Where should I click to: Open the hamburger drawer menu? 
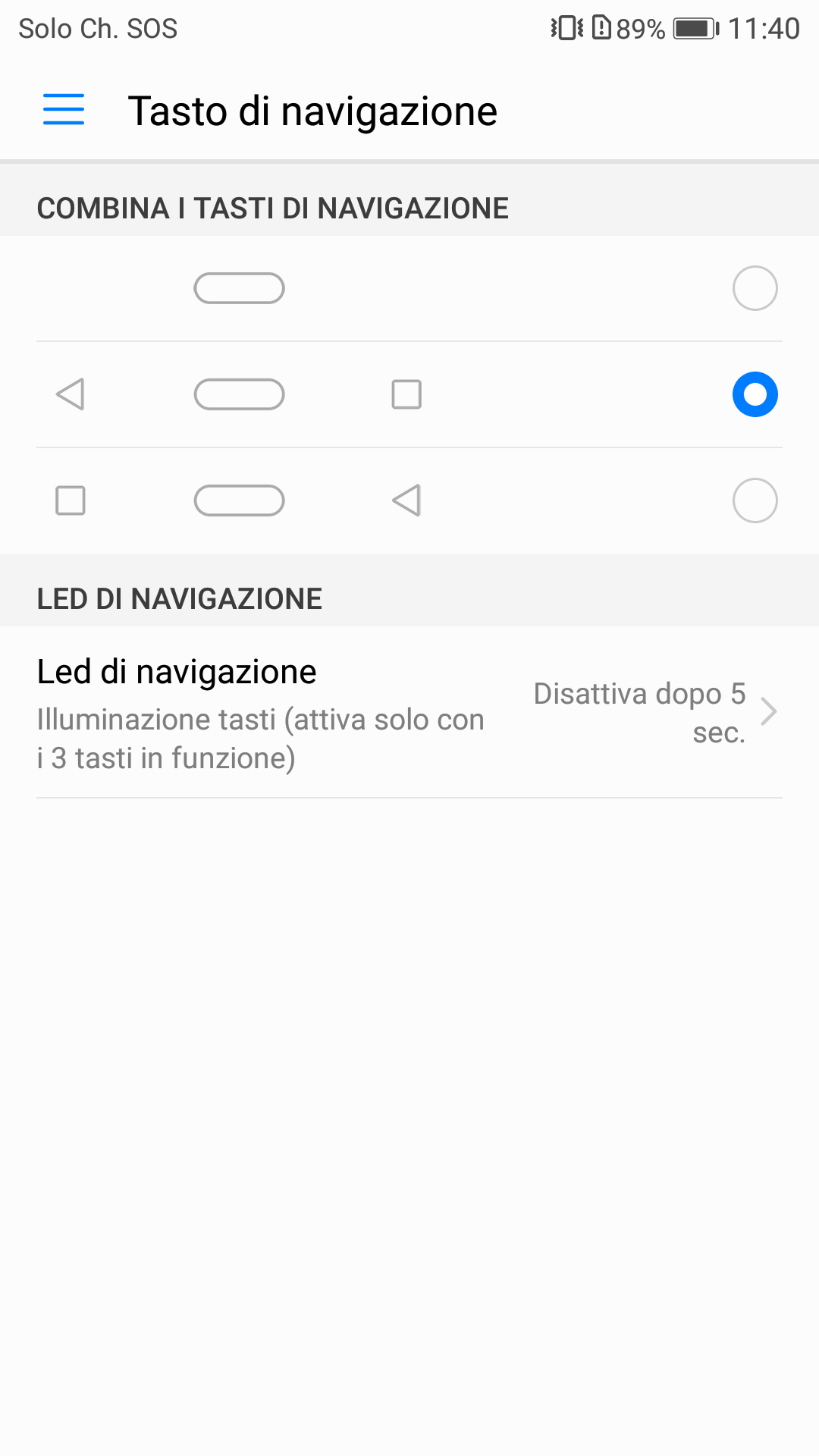click(64, 110)
